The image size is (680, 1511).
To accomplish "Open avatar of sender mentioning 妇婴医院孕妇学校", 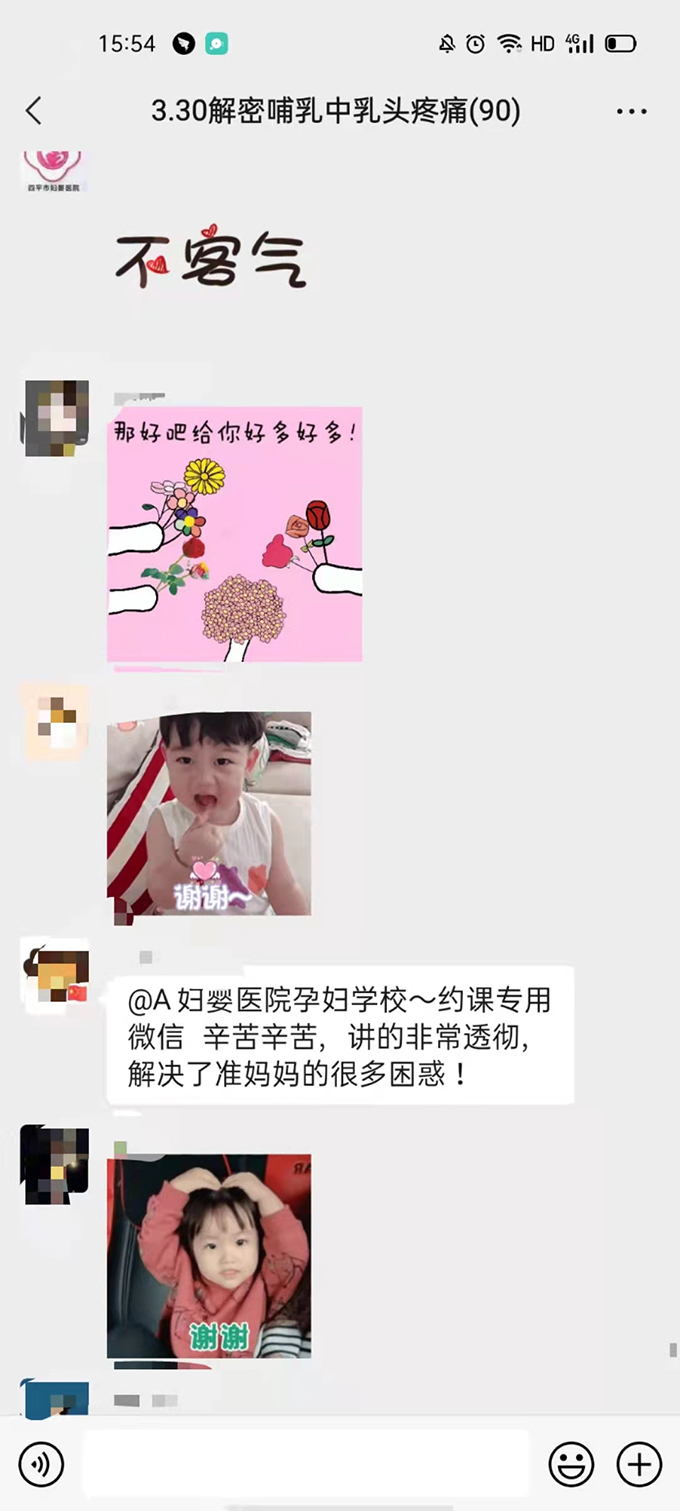I will click(x=55, y=971).
